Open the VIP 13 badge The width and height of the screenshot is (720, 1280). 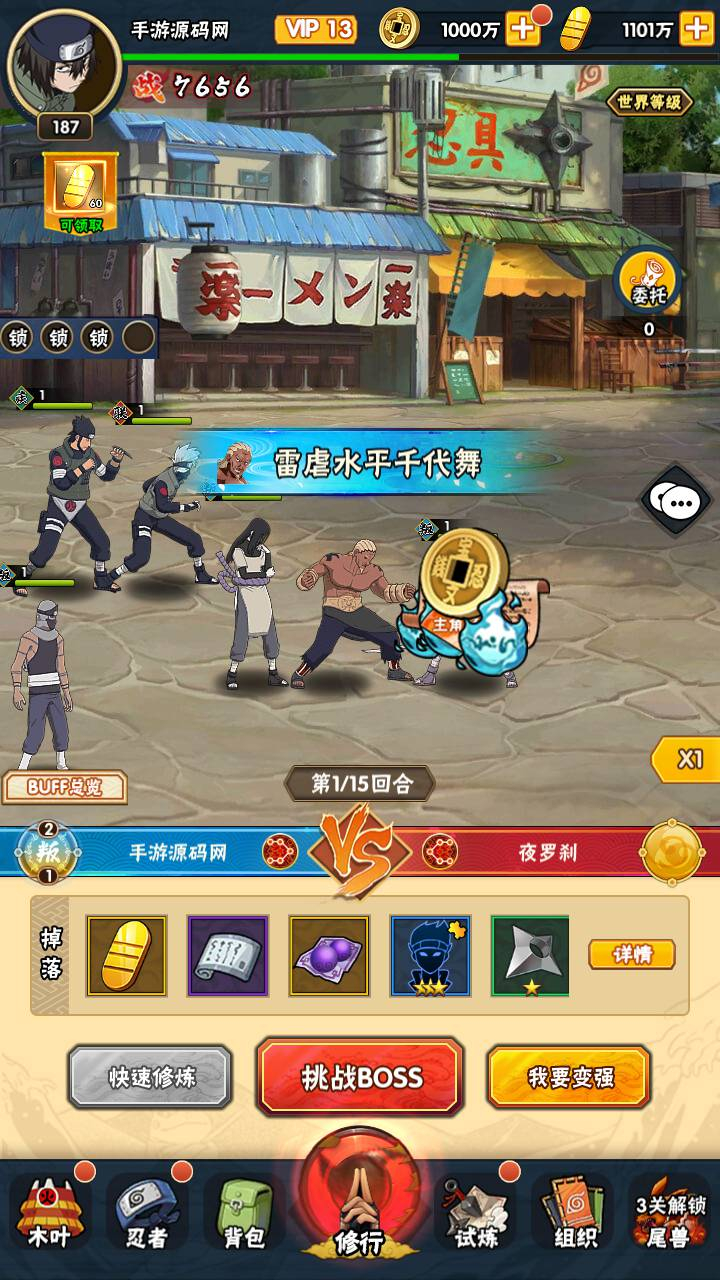click(x=316, y=29)
